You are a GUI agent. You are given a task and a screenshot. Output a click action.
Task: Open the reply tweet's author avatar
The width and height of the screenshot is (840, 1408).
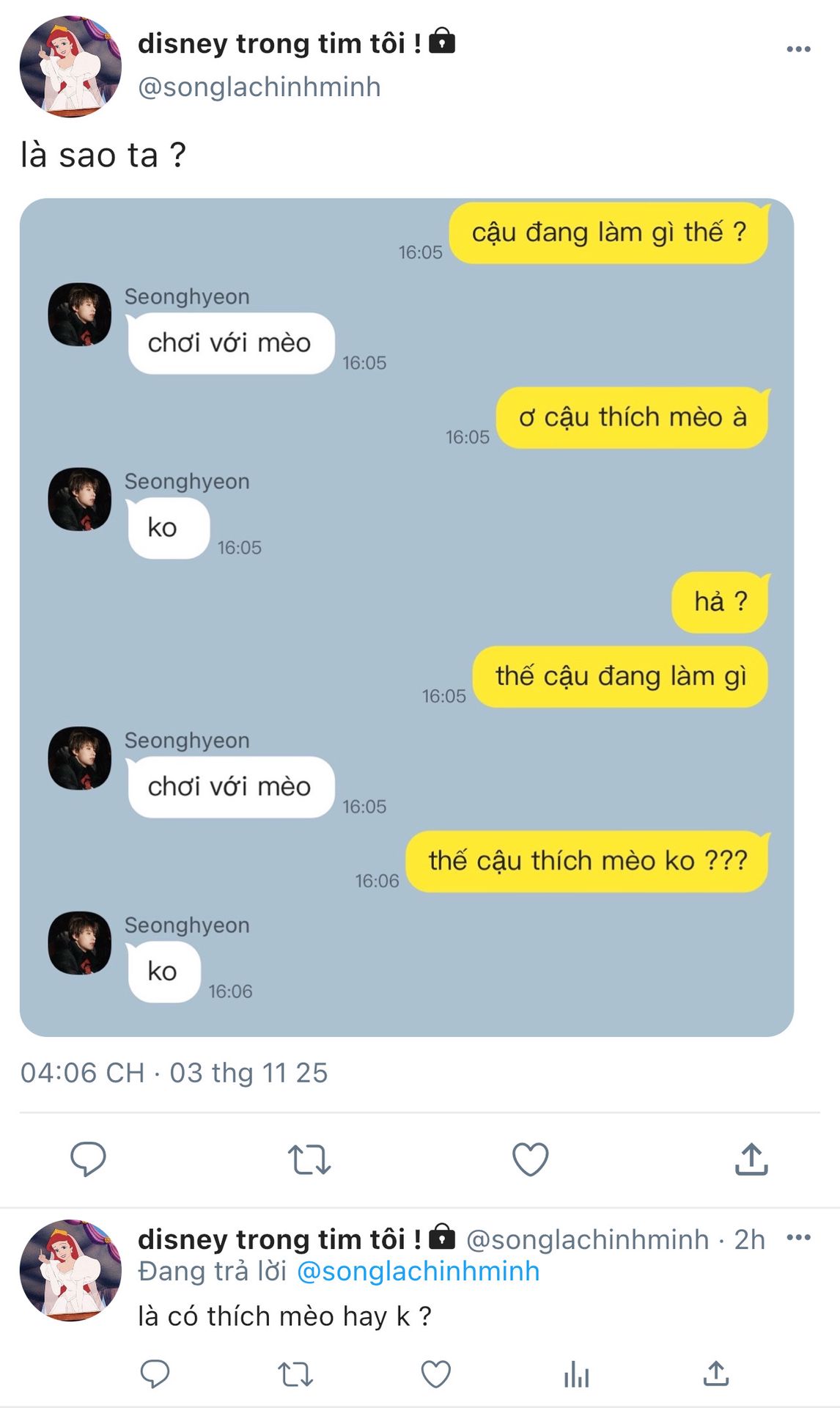(x=70, y=1270)
